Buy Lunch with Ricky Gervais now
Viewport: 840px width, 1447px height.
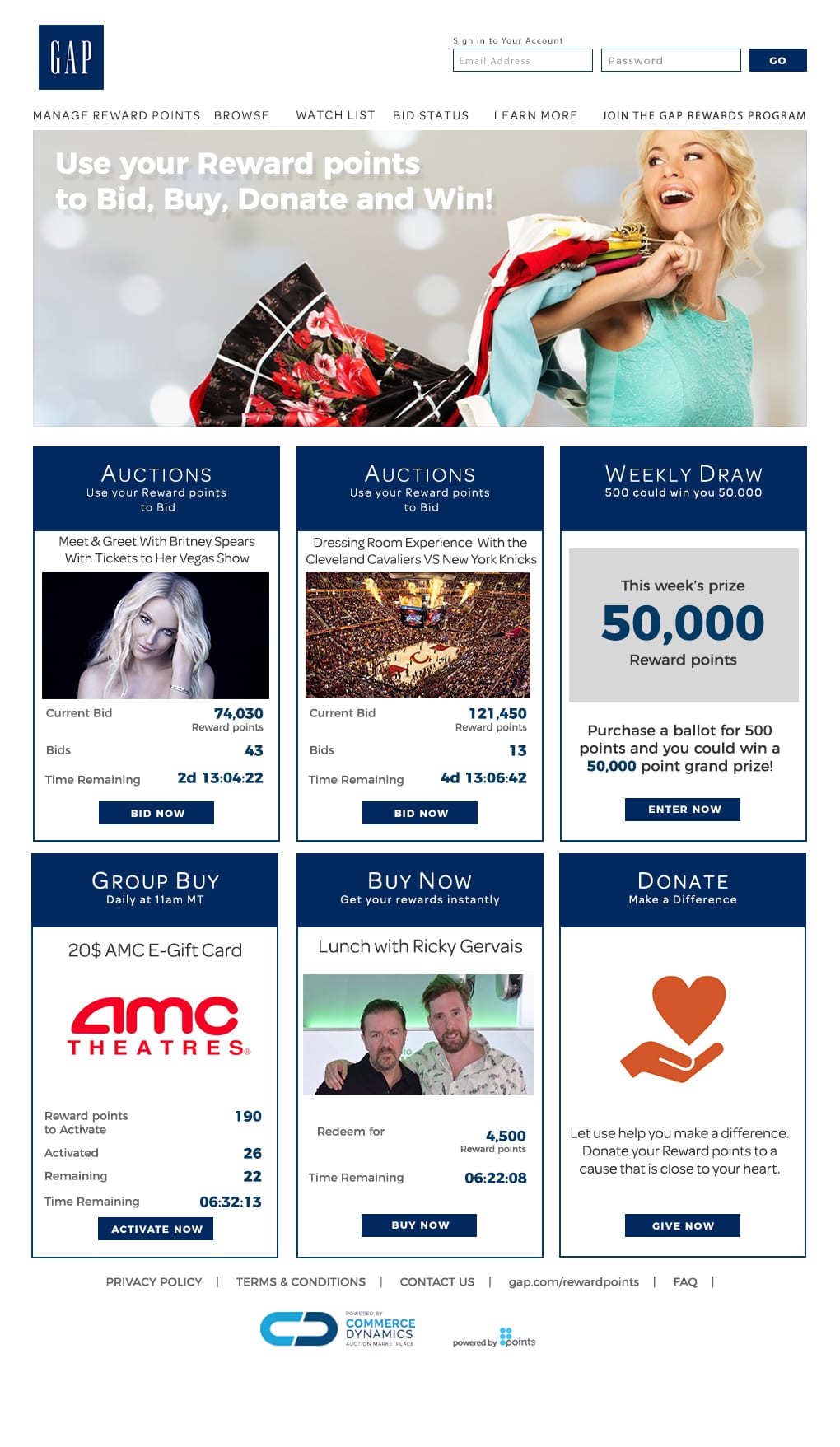[419, 1225]
